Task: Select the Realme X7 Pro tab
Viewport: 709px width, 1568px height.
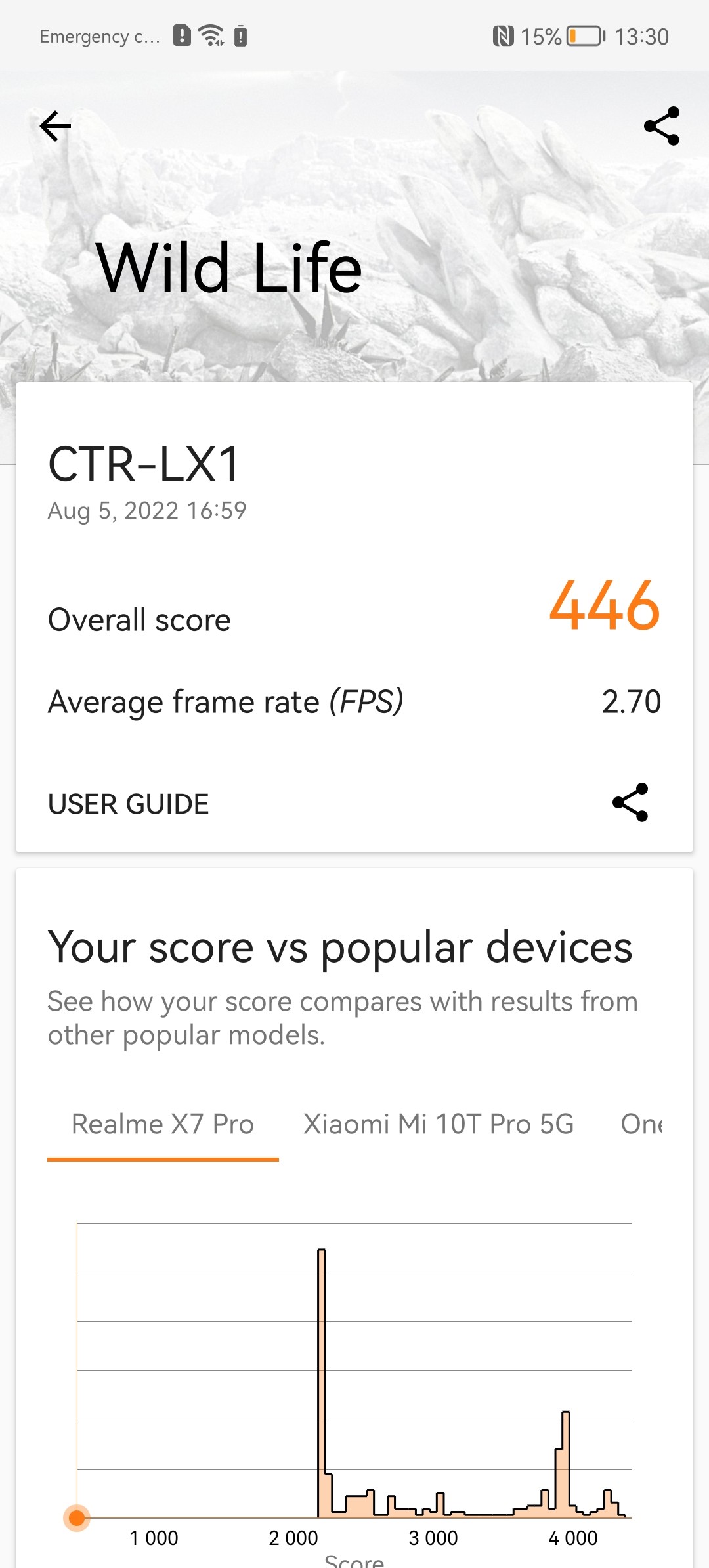Action: [163, 1124]
